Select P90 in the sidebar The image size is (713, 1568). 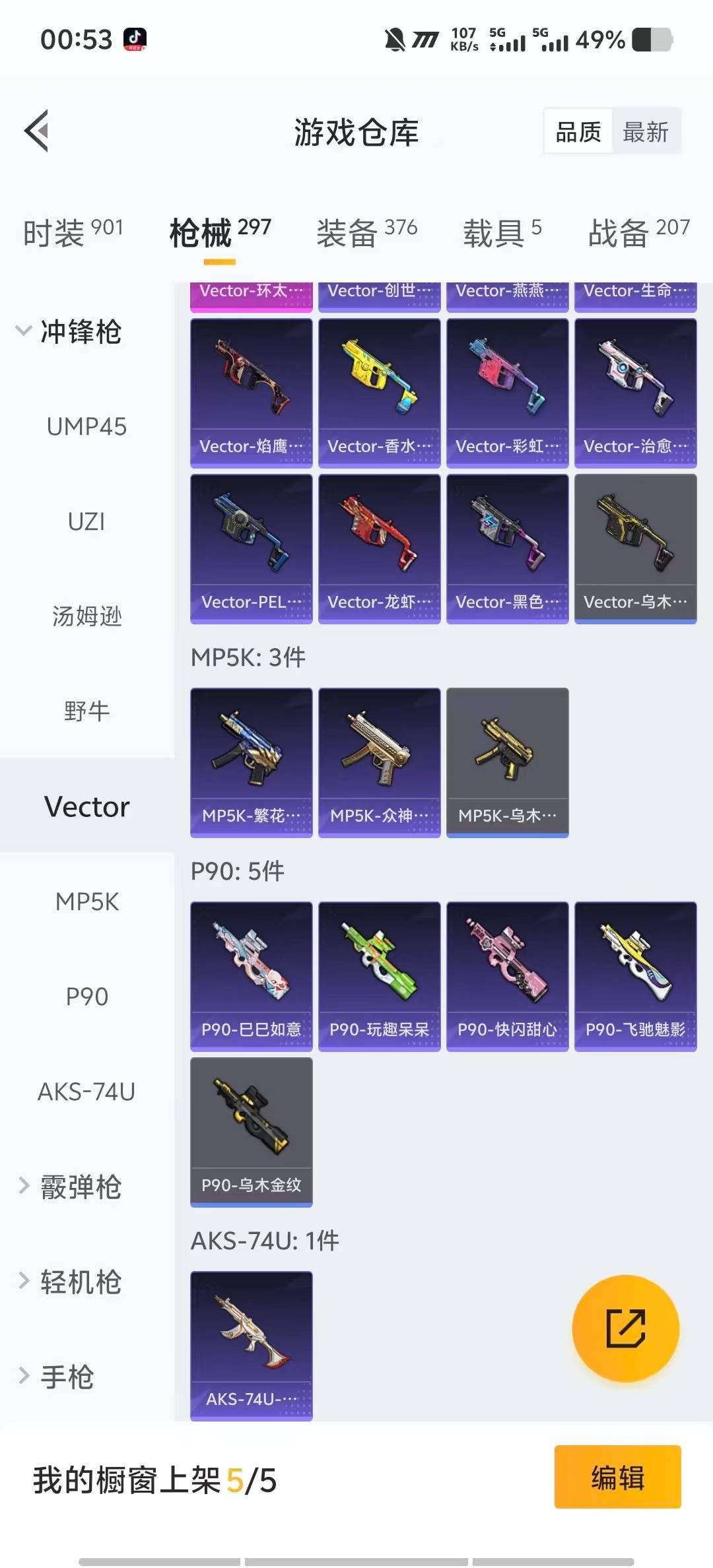[86, 996]
